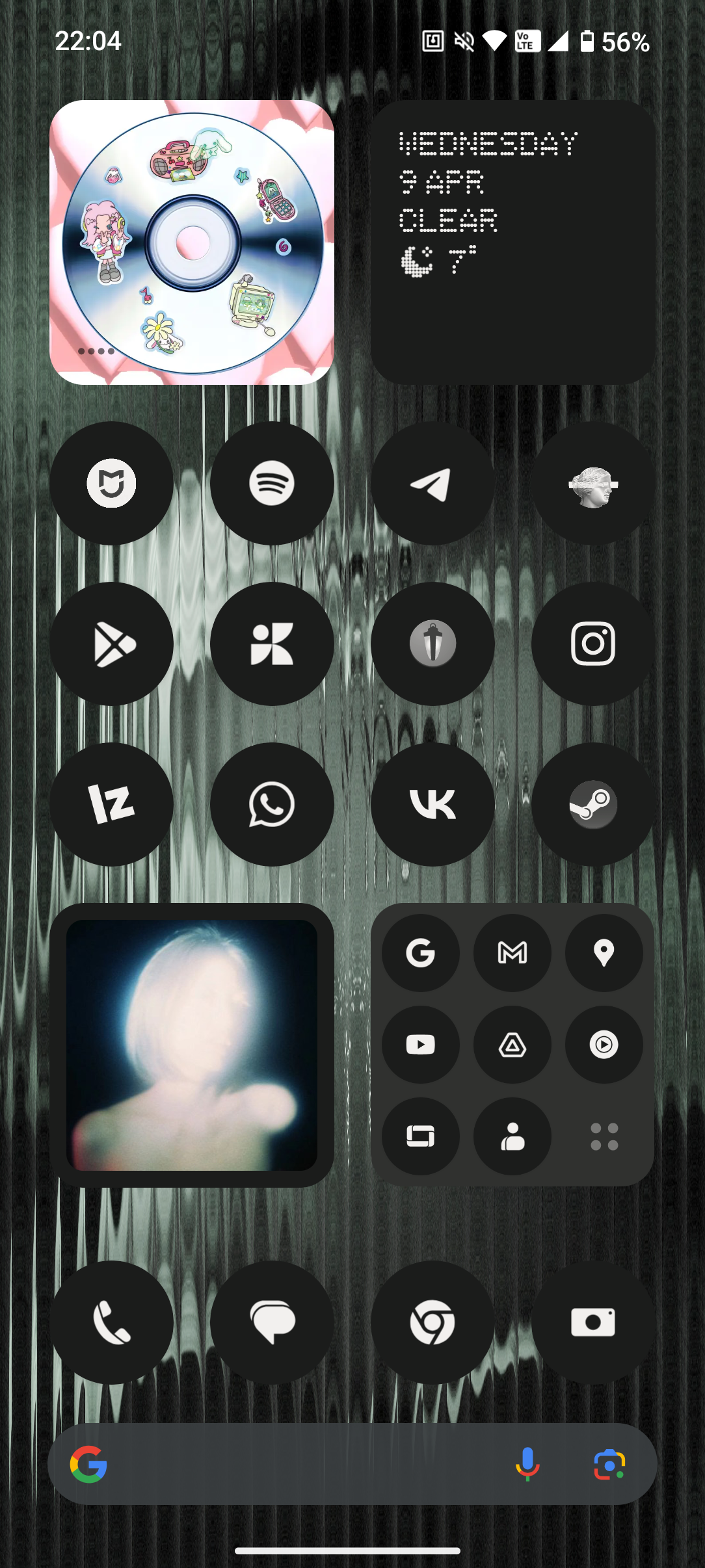Open Instagram
Image resolution: width=705 pixels, height=1568 pixels.
point(593,644)
